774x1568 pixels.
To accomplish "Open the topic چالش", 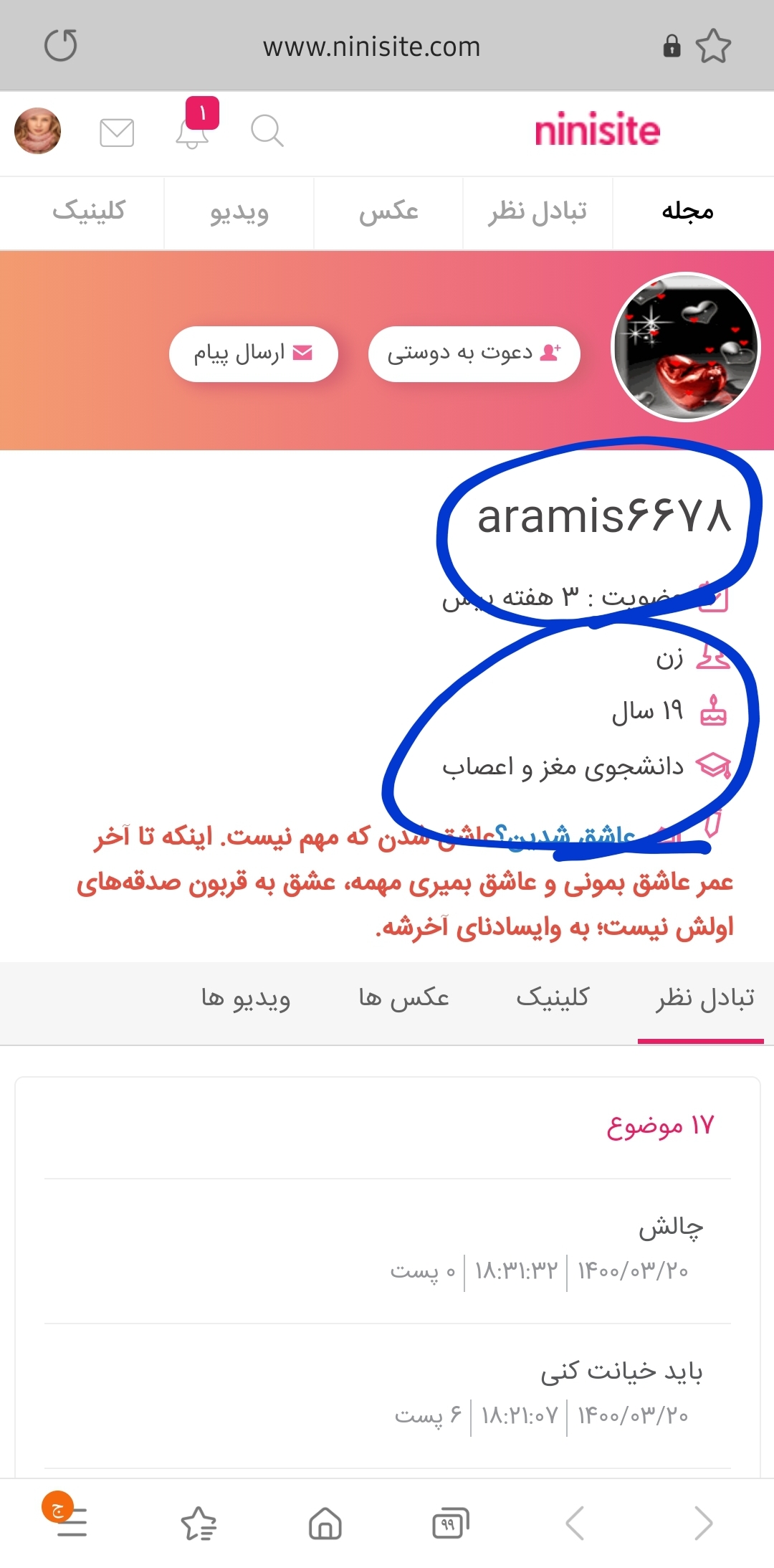I will coord(670,1227).
